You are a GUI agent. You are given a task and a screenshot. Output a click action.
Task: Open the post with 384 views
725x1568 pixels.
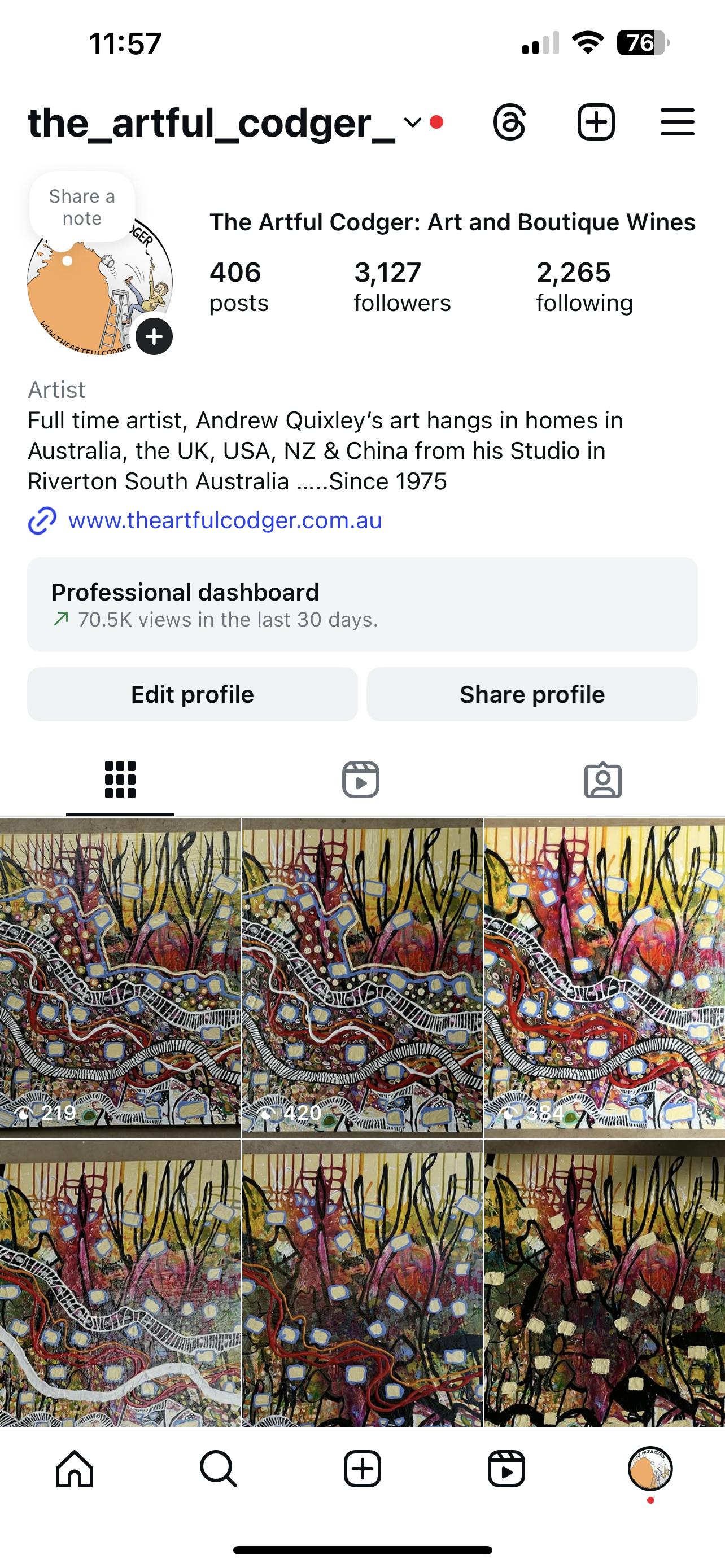605,977
